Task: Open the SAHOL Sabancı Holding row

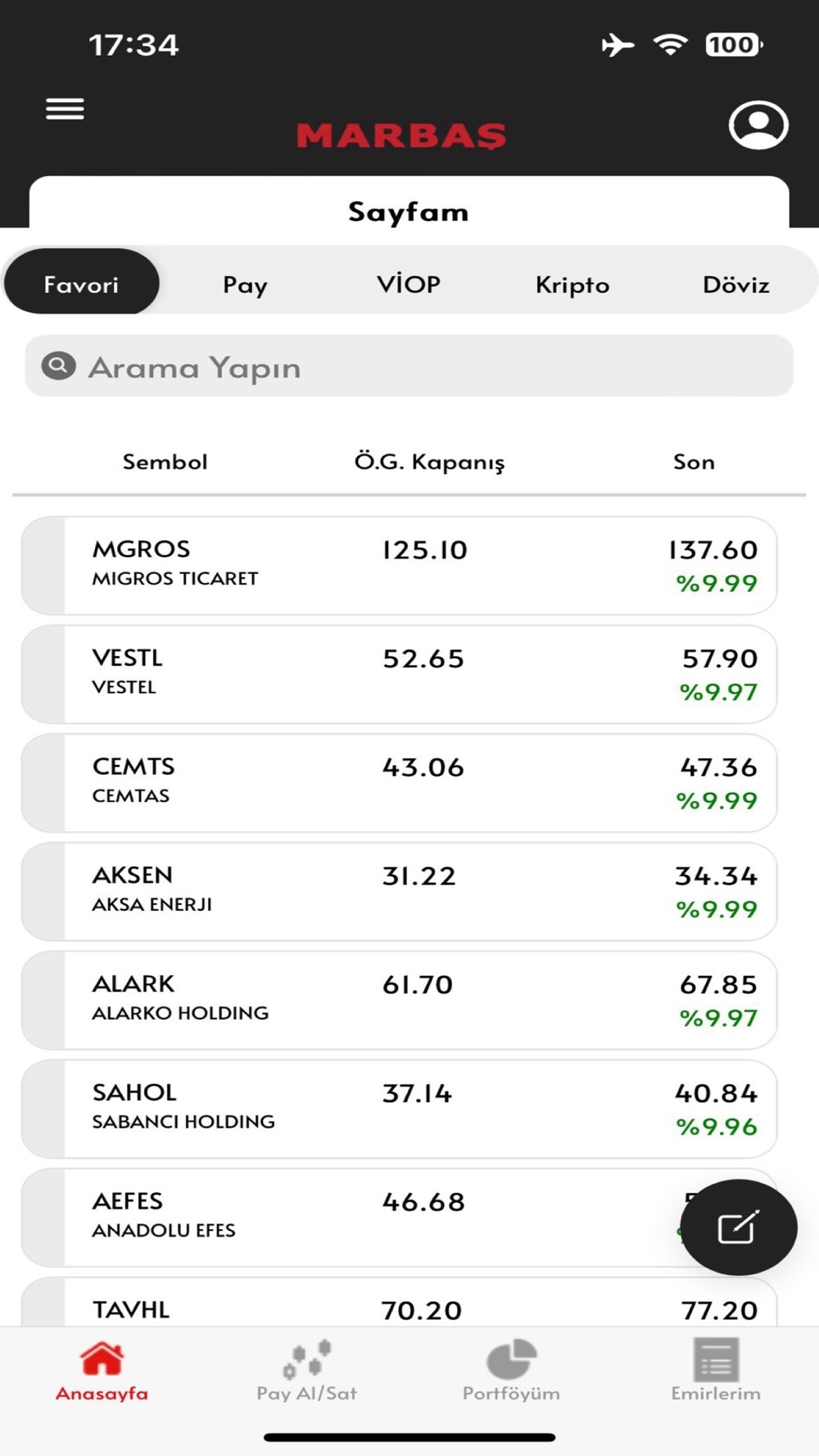Action: point(399,1109)
